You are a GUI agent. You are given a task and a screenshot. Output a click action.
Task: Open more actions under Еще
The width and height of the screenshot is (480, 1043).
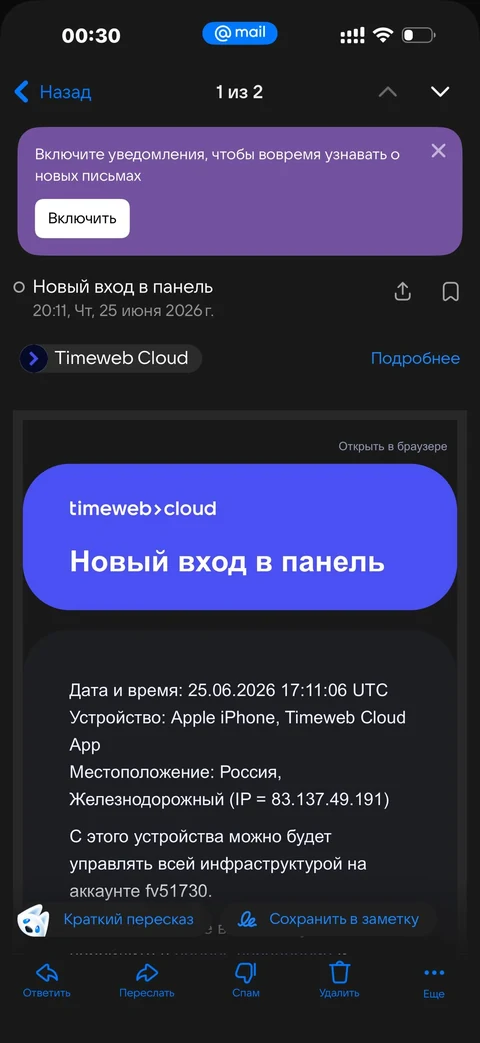click(x=434, y=980)
